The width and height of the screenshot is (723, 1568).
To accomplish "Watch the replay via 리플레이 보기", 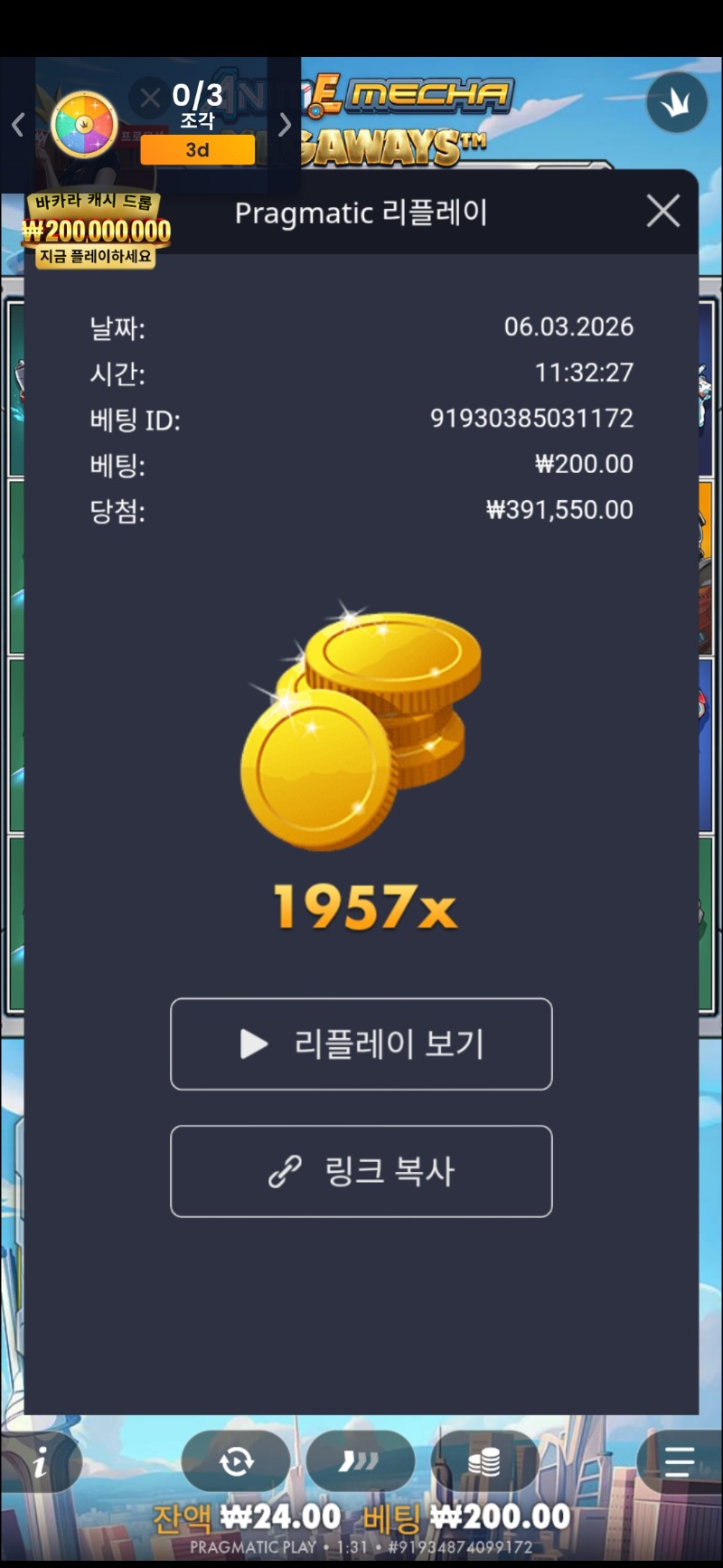I will pos(361,1044).
